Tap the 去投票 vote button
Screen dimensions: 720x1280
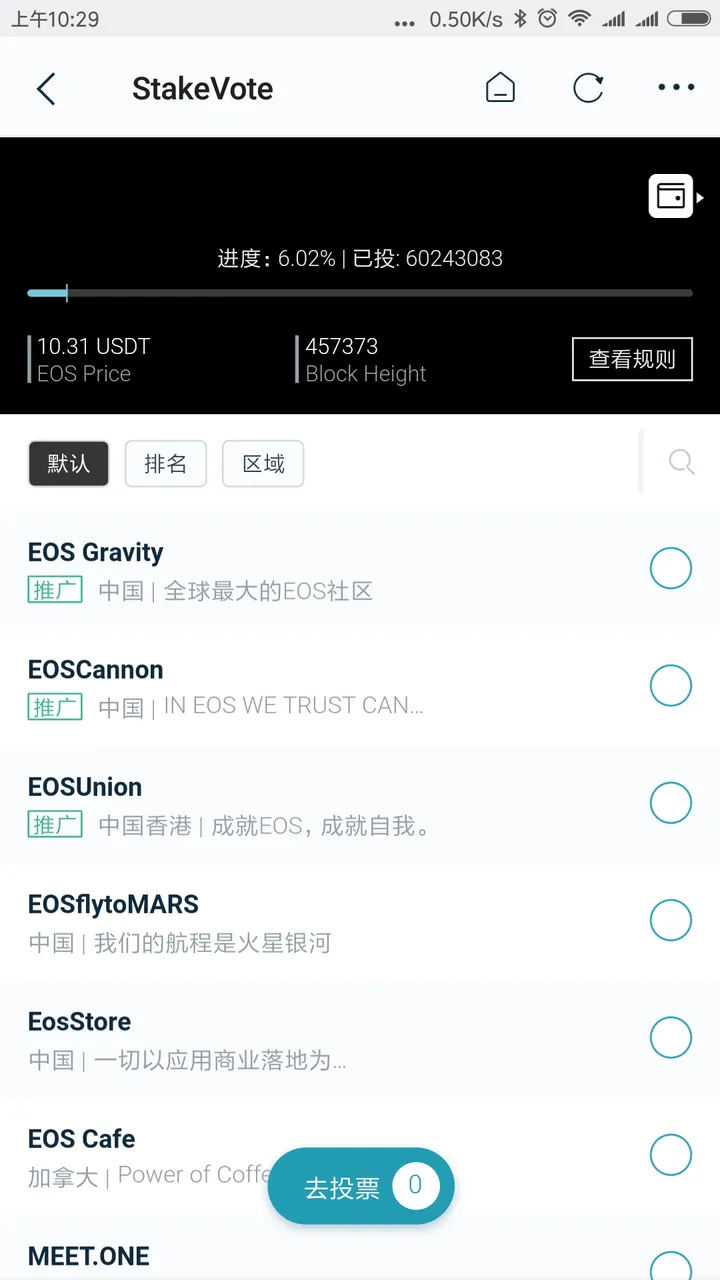[x=360, y=1187]
